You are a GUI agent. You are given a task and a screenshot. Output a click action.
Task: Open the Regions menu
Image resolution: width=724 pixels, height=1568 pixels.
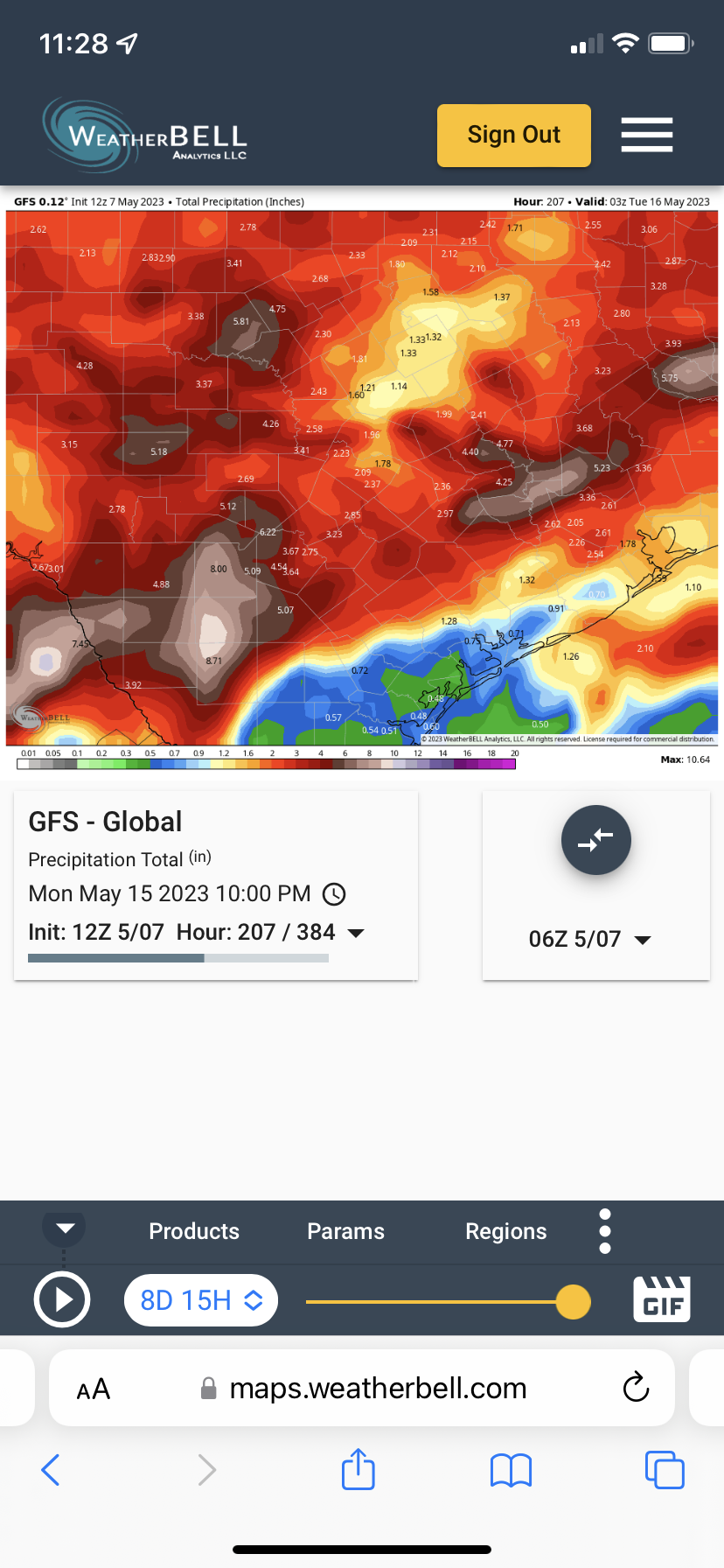tap(505, 1231)
